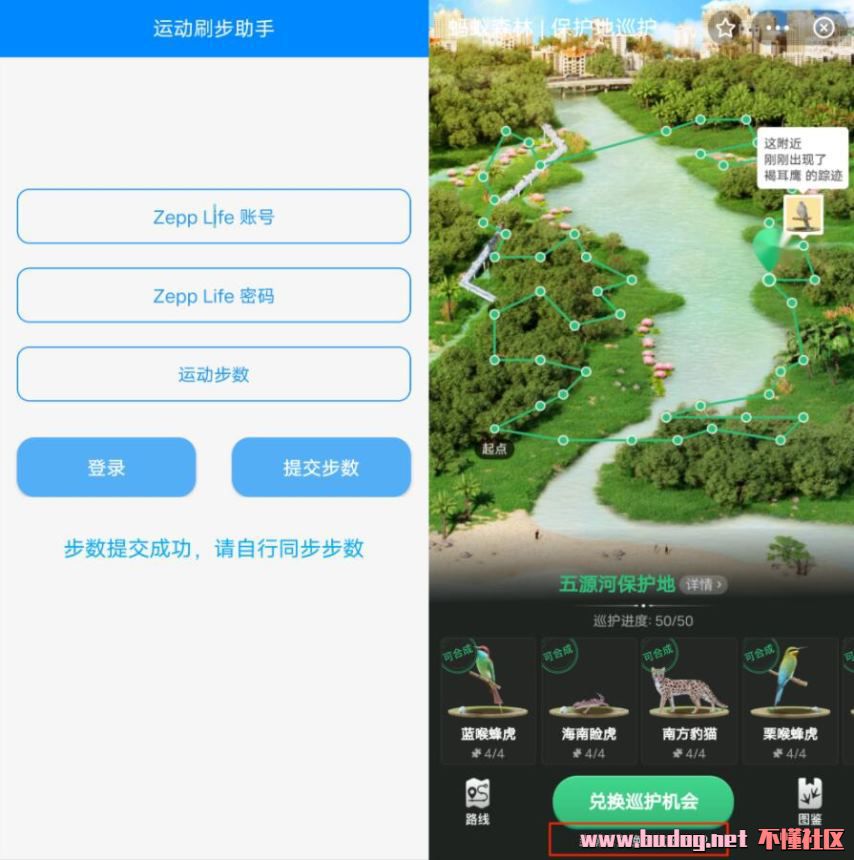Tap the Zepp Life password field
The width and height of the screenshot is (854, 860).
213,295
